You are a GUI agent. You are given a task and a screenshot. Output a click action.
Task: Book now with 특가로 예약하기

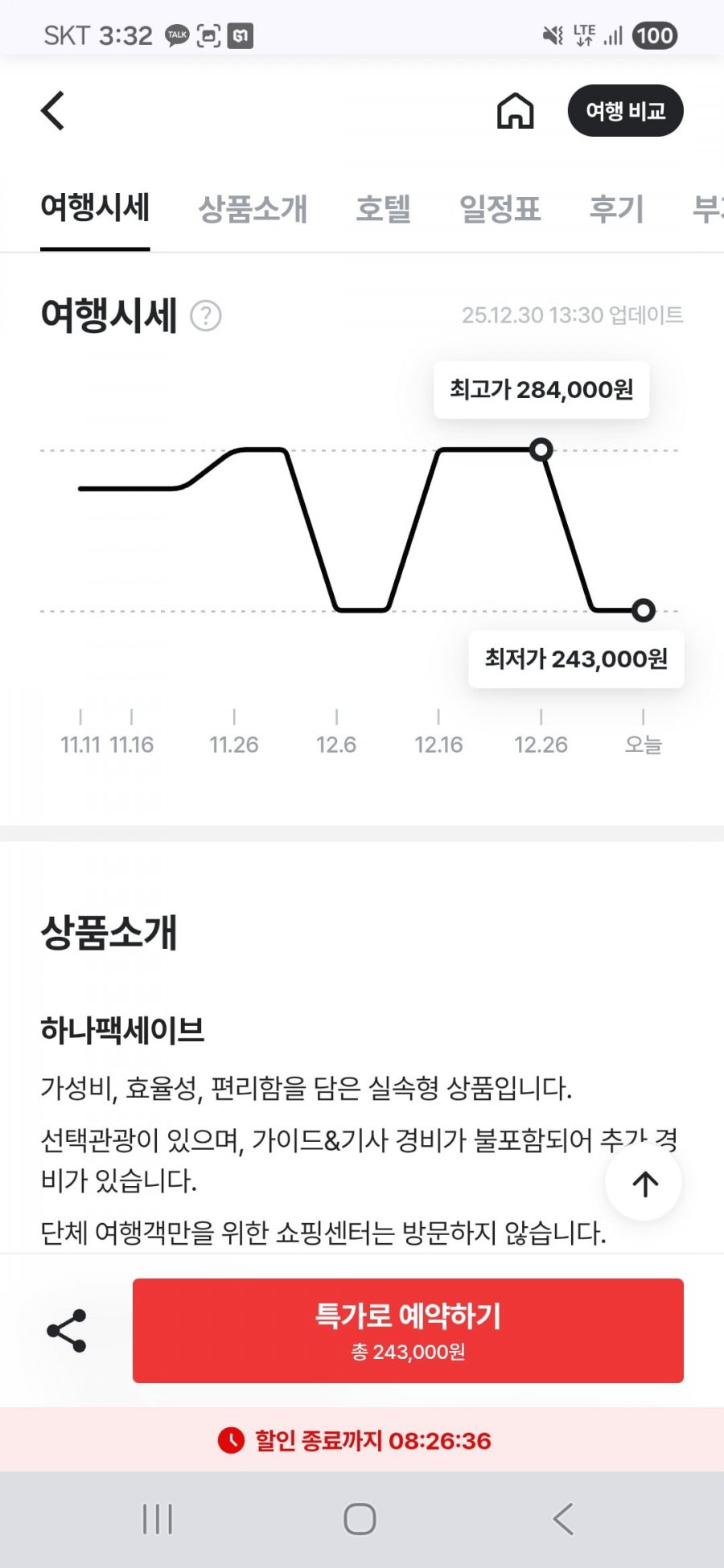click(408, 1331)
